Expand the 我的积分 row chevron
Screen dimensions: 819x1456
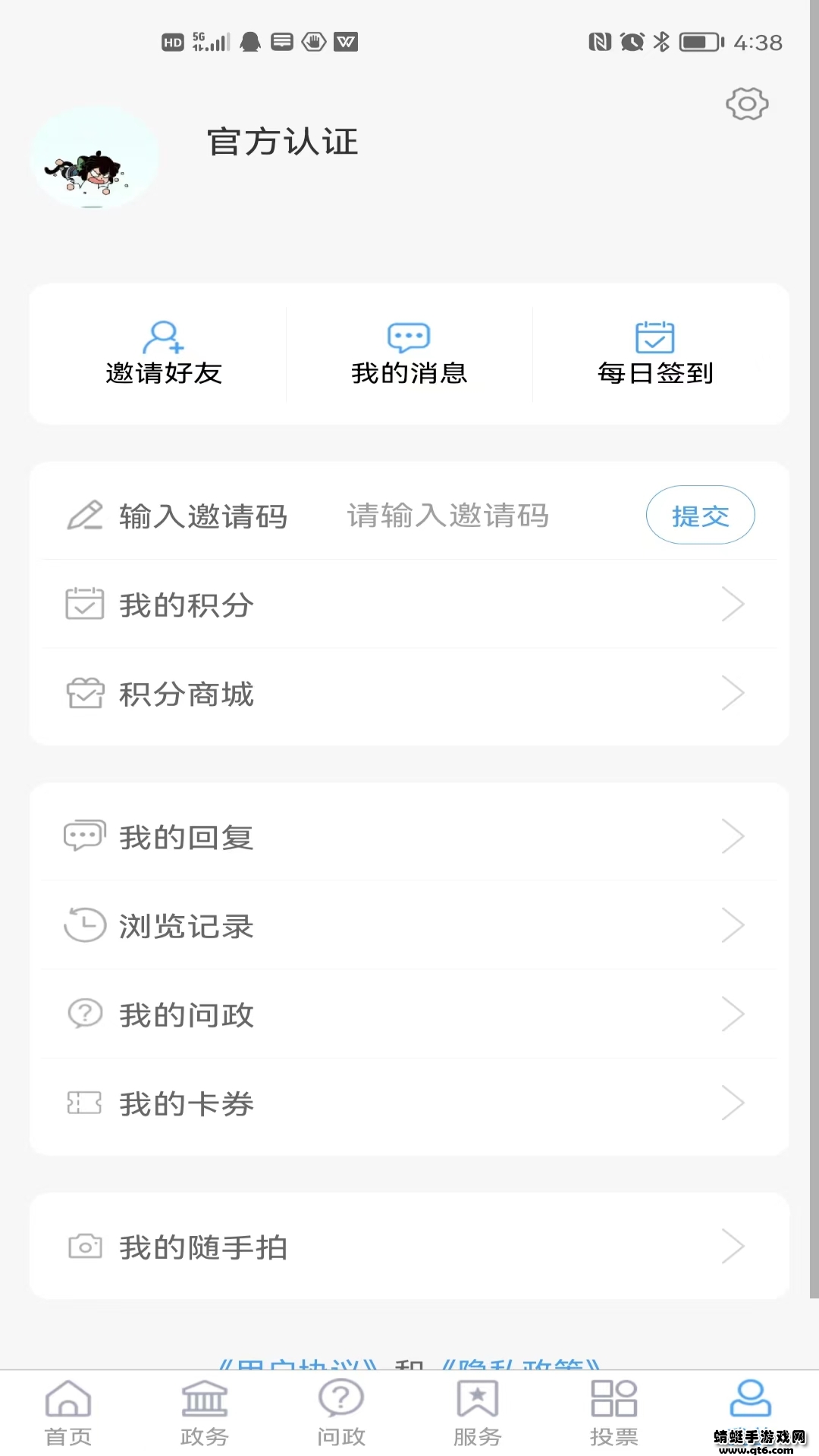pyautogui.click(x=734, y=604)
